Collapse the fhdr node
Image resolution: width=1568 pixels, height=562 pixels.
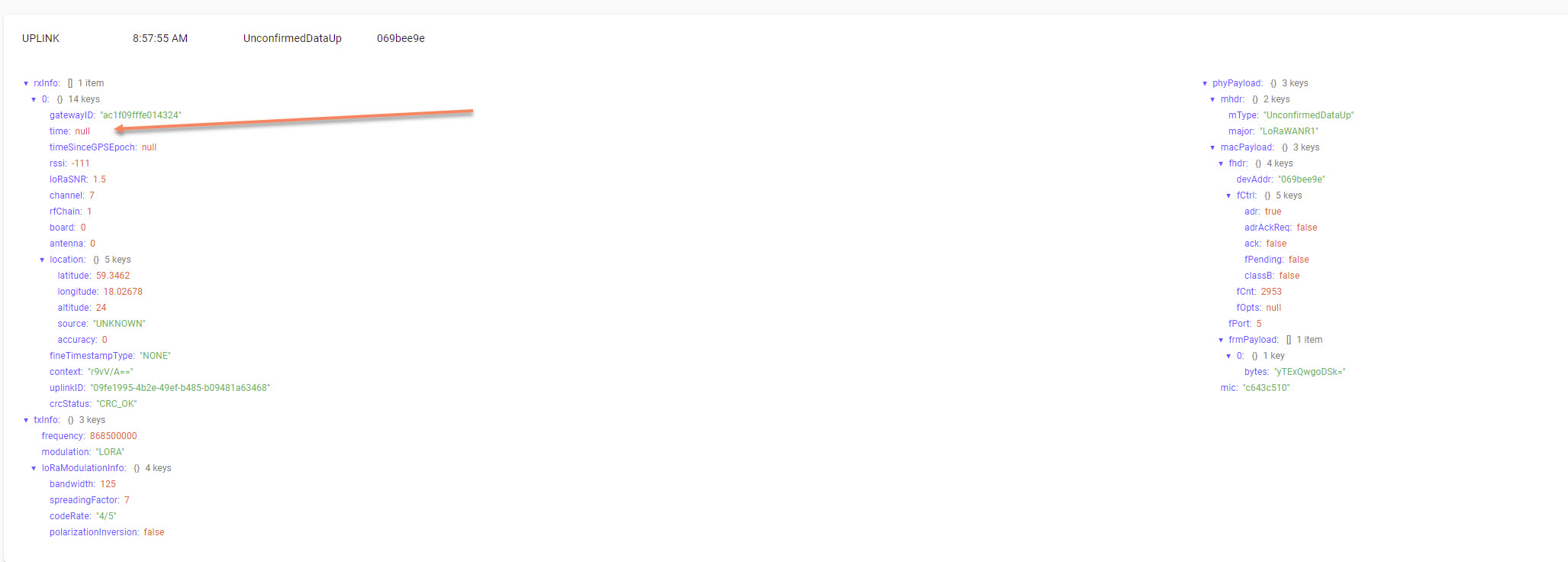pos(1221,163)
